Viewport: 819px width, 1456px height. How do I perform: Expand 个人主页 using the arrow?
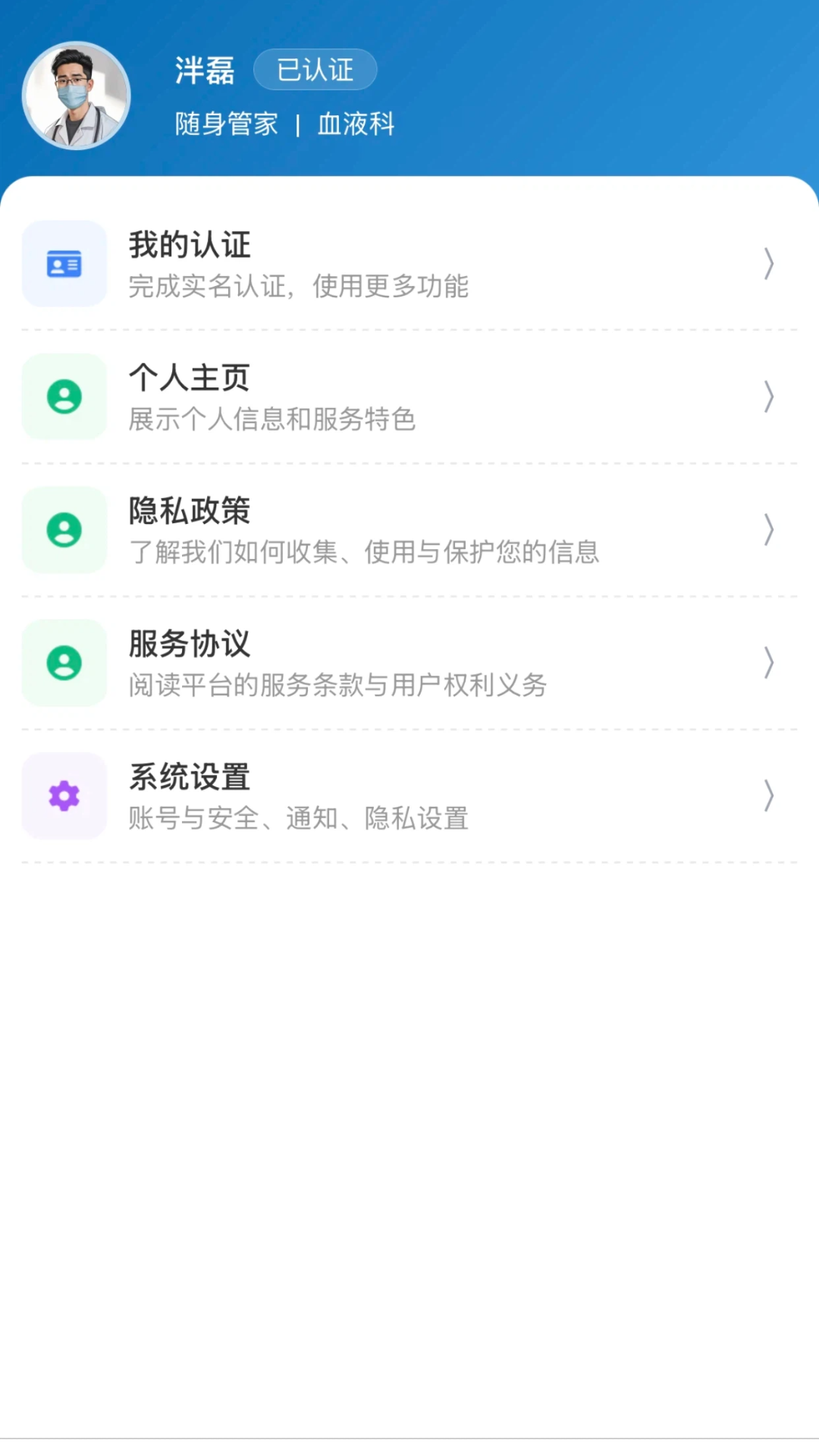768,397
